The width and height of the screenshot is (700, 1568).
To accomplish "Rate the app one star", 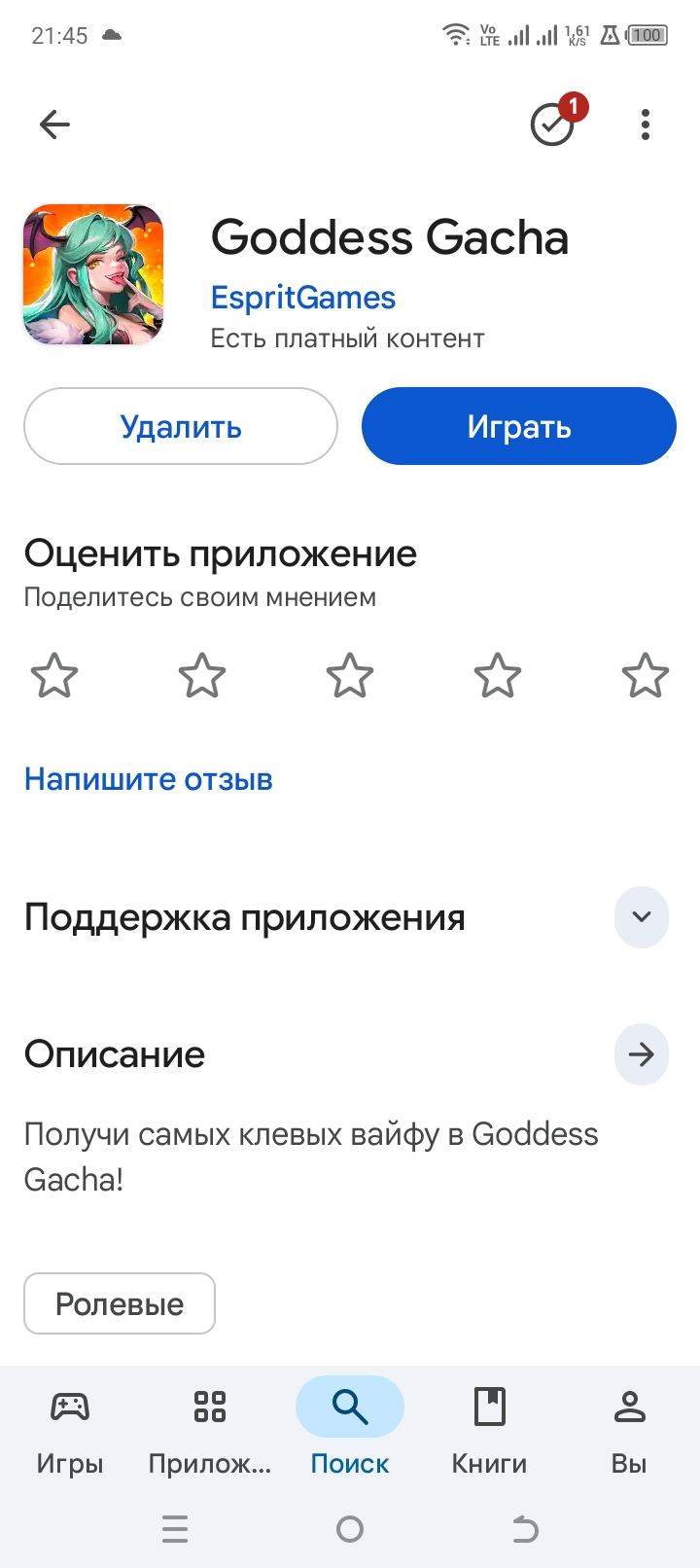I will [54, 676].
